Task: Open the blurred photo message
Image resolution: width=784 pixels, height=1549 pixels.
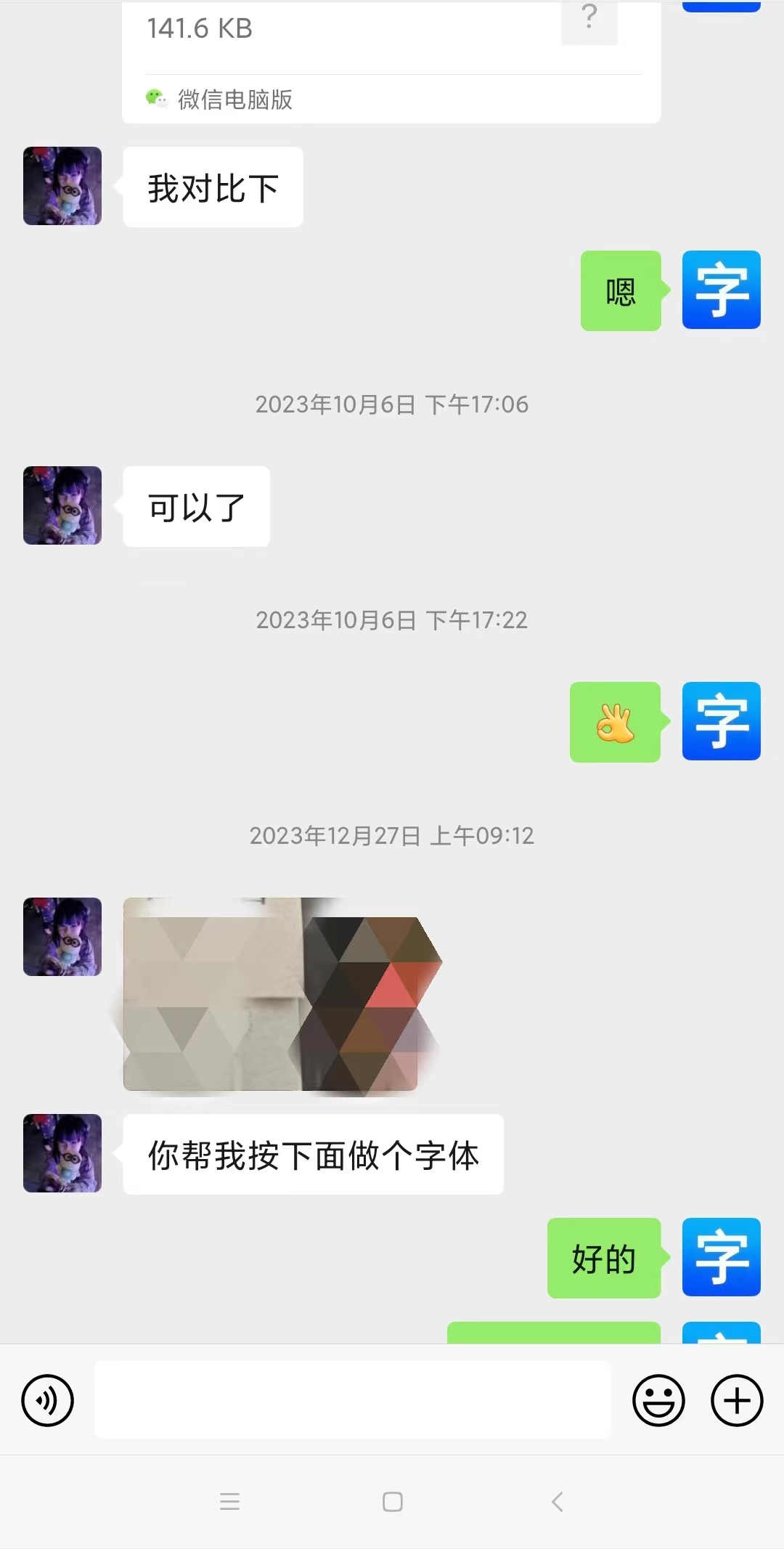Action: point(270,993)
